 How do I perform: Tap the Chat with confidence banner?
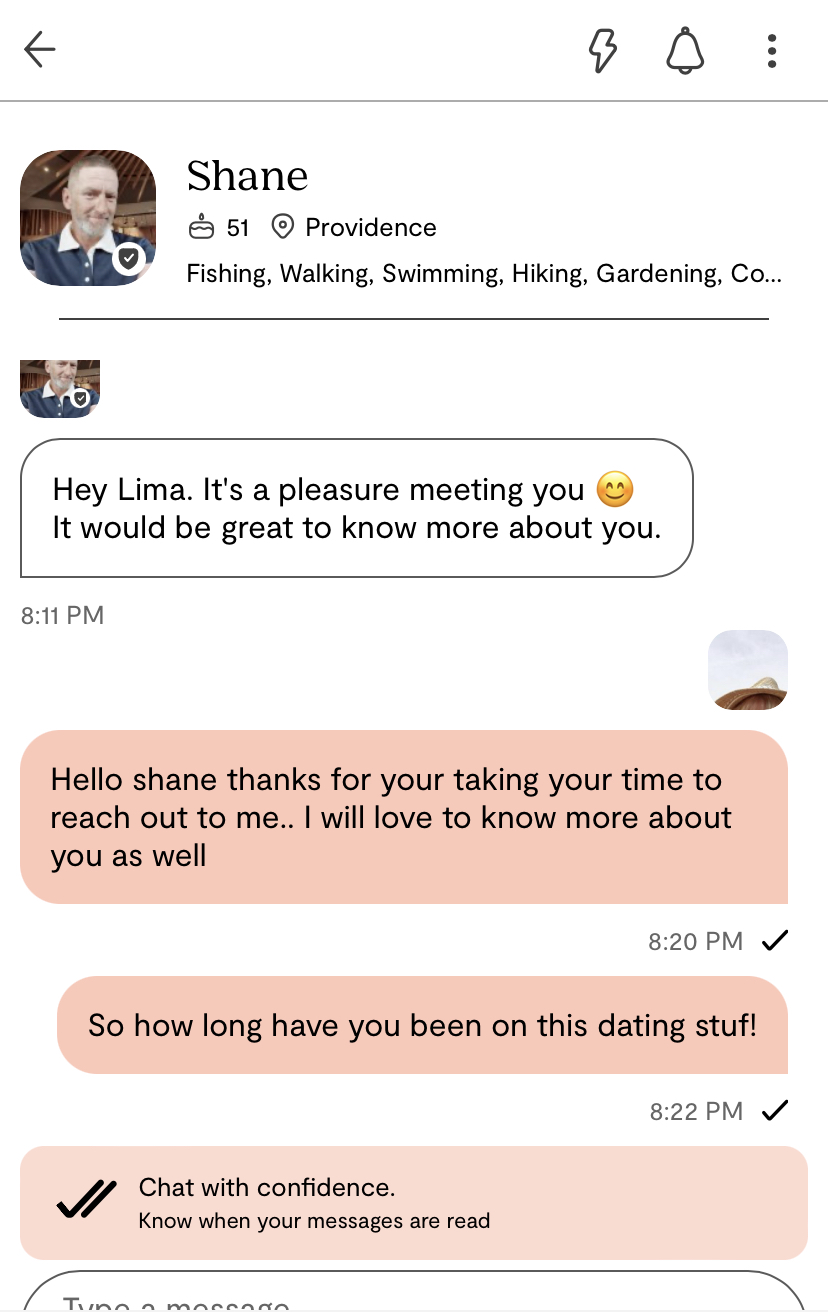[x=413, y=1202]
